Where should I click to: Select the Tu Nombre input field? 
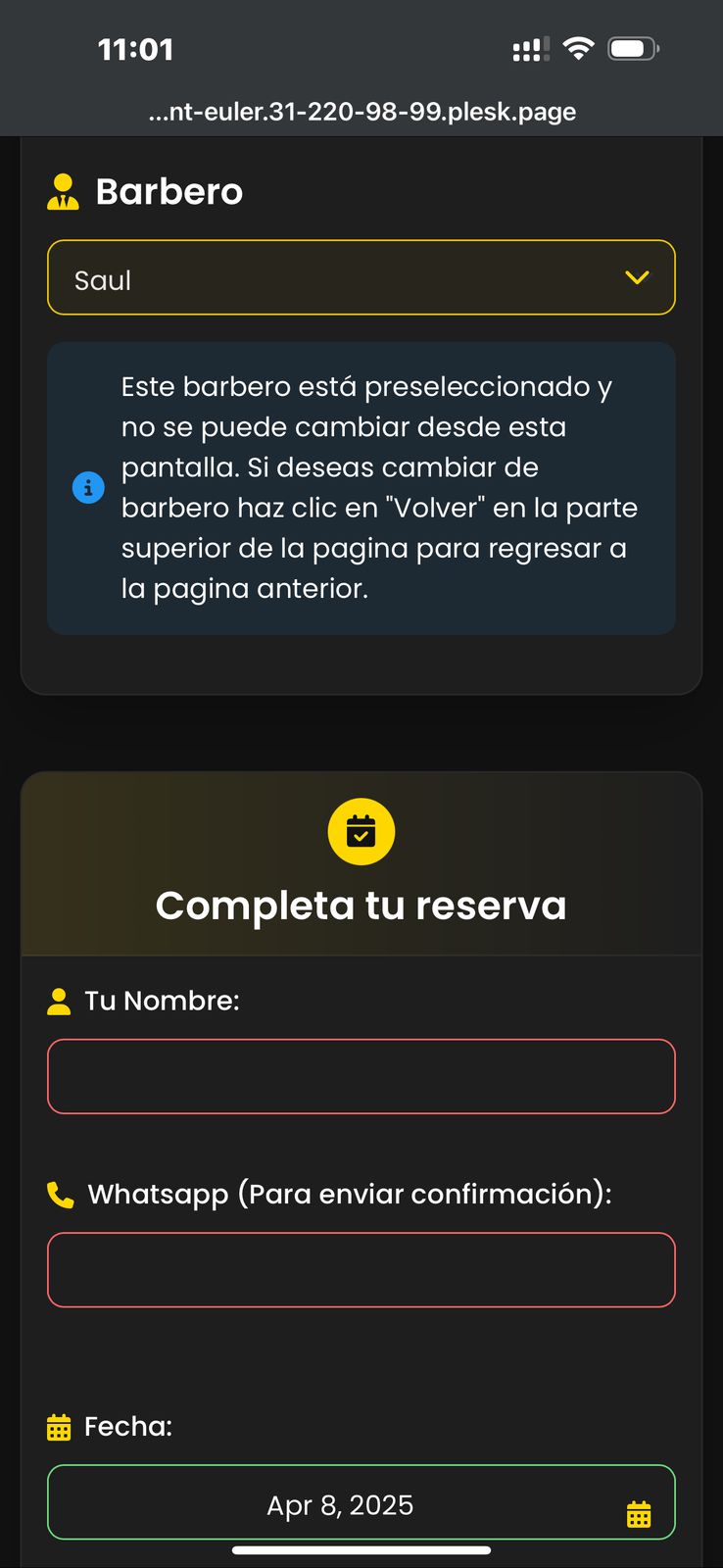point(361,1076)
